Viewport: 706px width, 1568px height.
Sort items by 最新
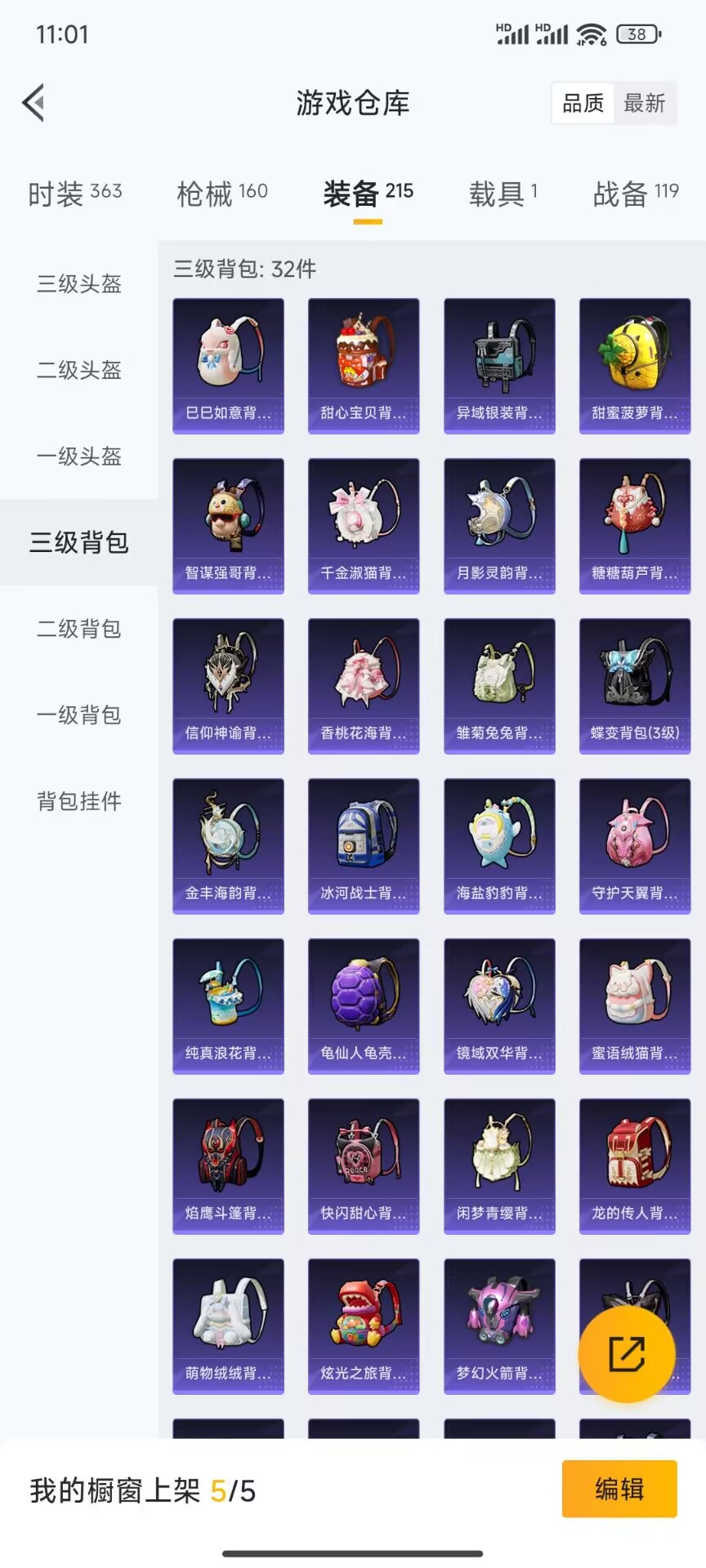click(x=645, y=103)
